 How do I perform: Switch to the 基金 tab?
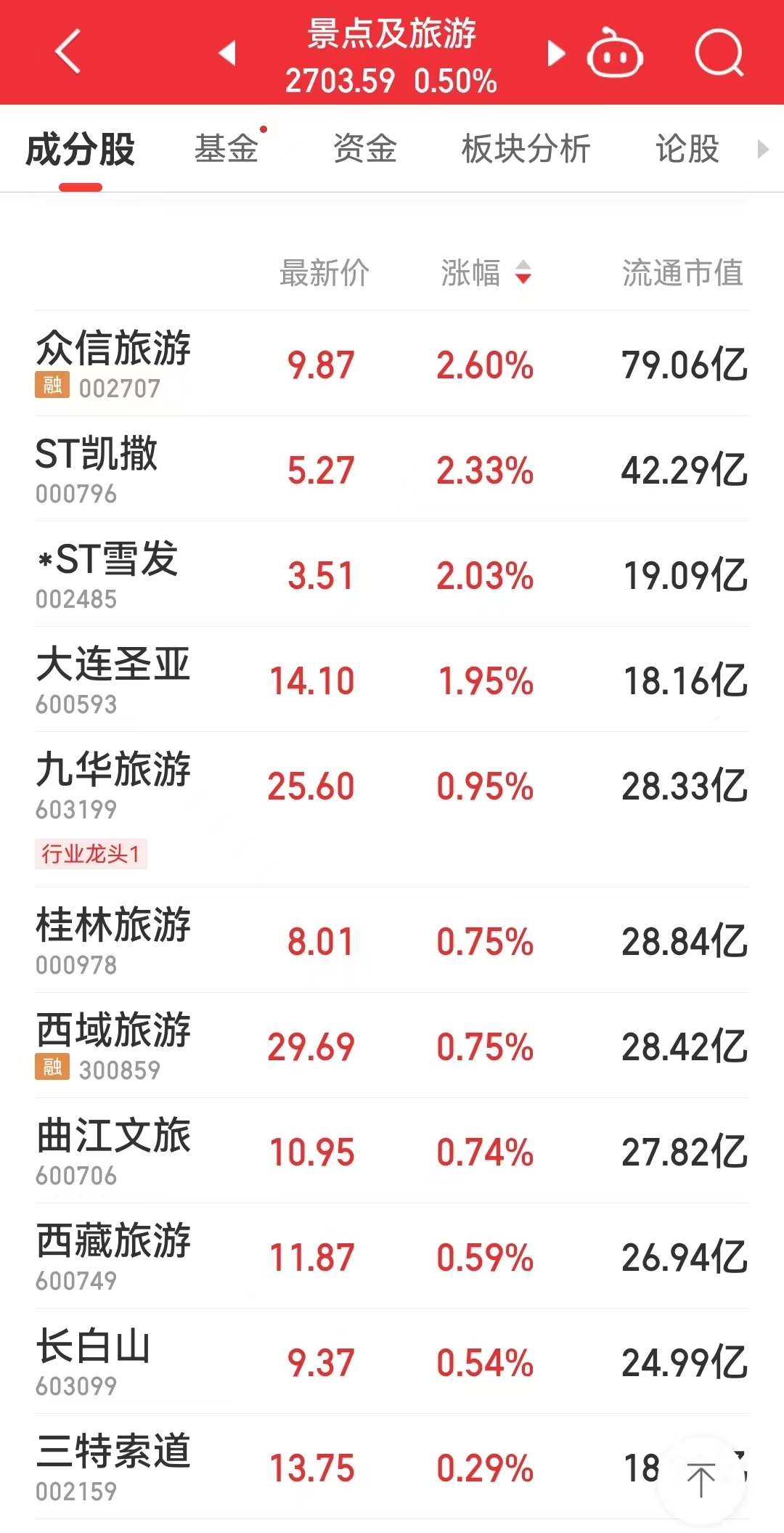coord(226,149)
